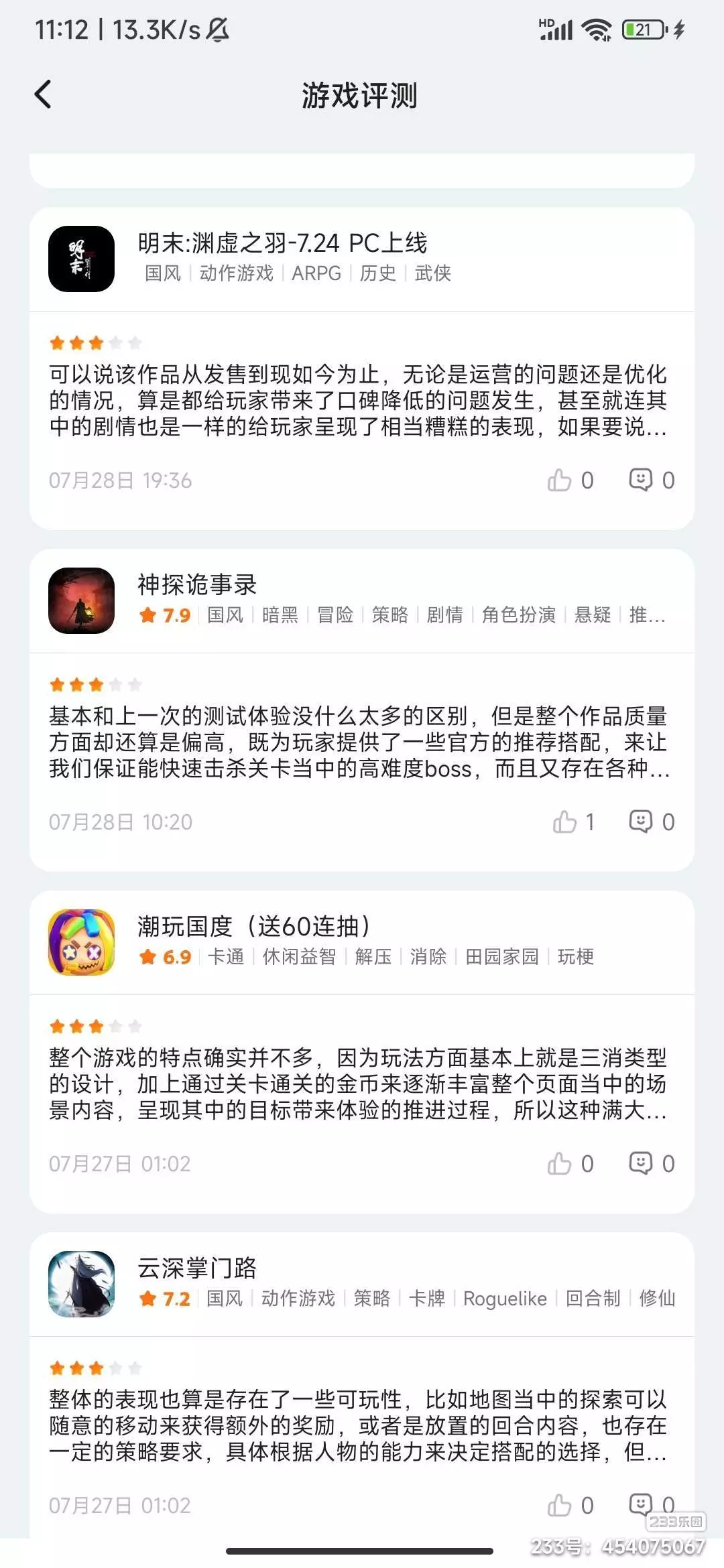Like the 神探诡事录 review
The image size is (724, 1568).
pos(573,822)
